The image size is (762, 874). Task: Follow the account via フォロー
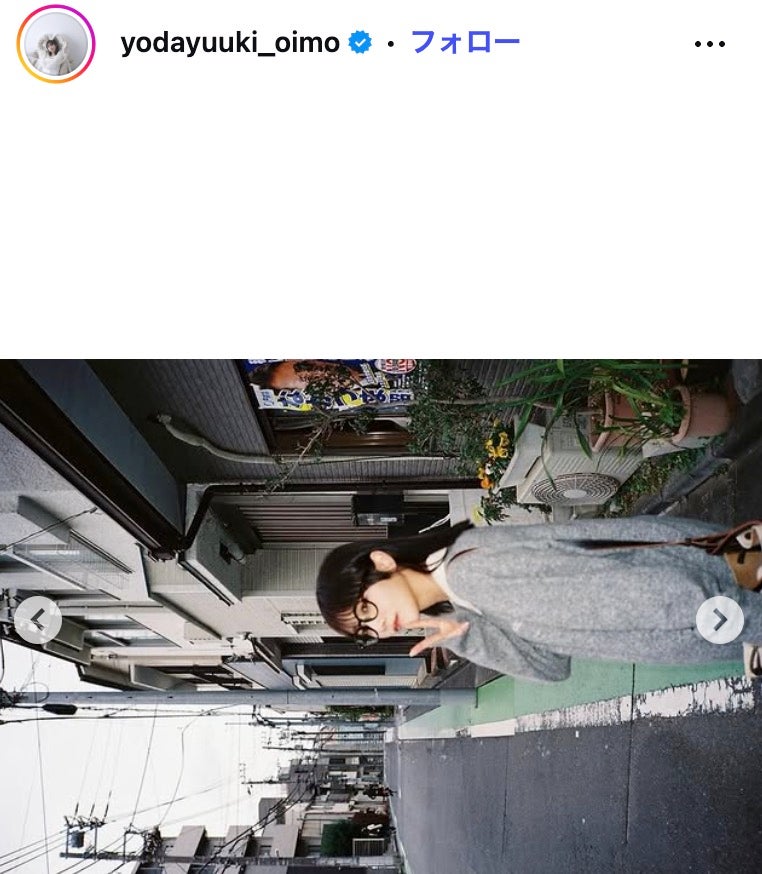[x=465, y=42]
